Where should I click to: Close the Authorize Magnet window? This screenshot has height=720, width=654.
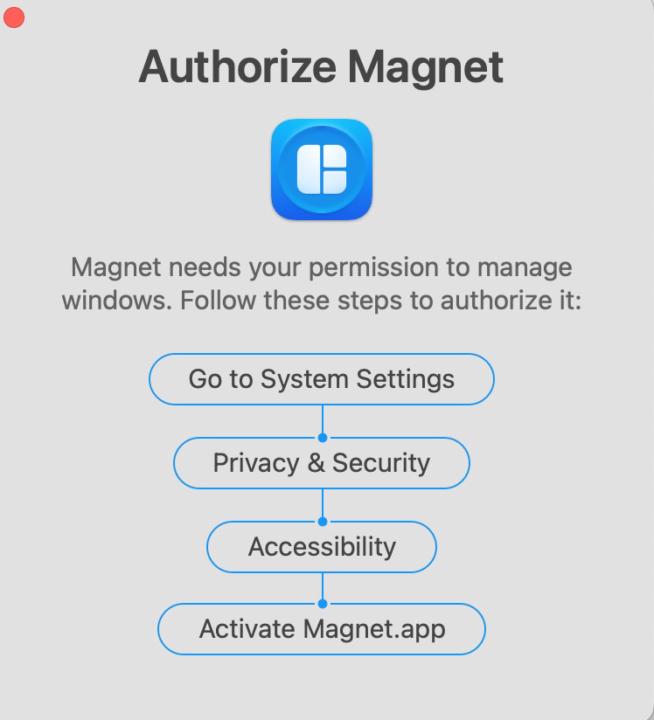click(14, 18)
